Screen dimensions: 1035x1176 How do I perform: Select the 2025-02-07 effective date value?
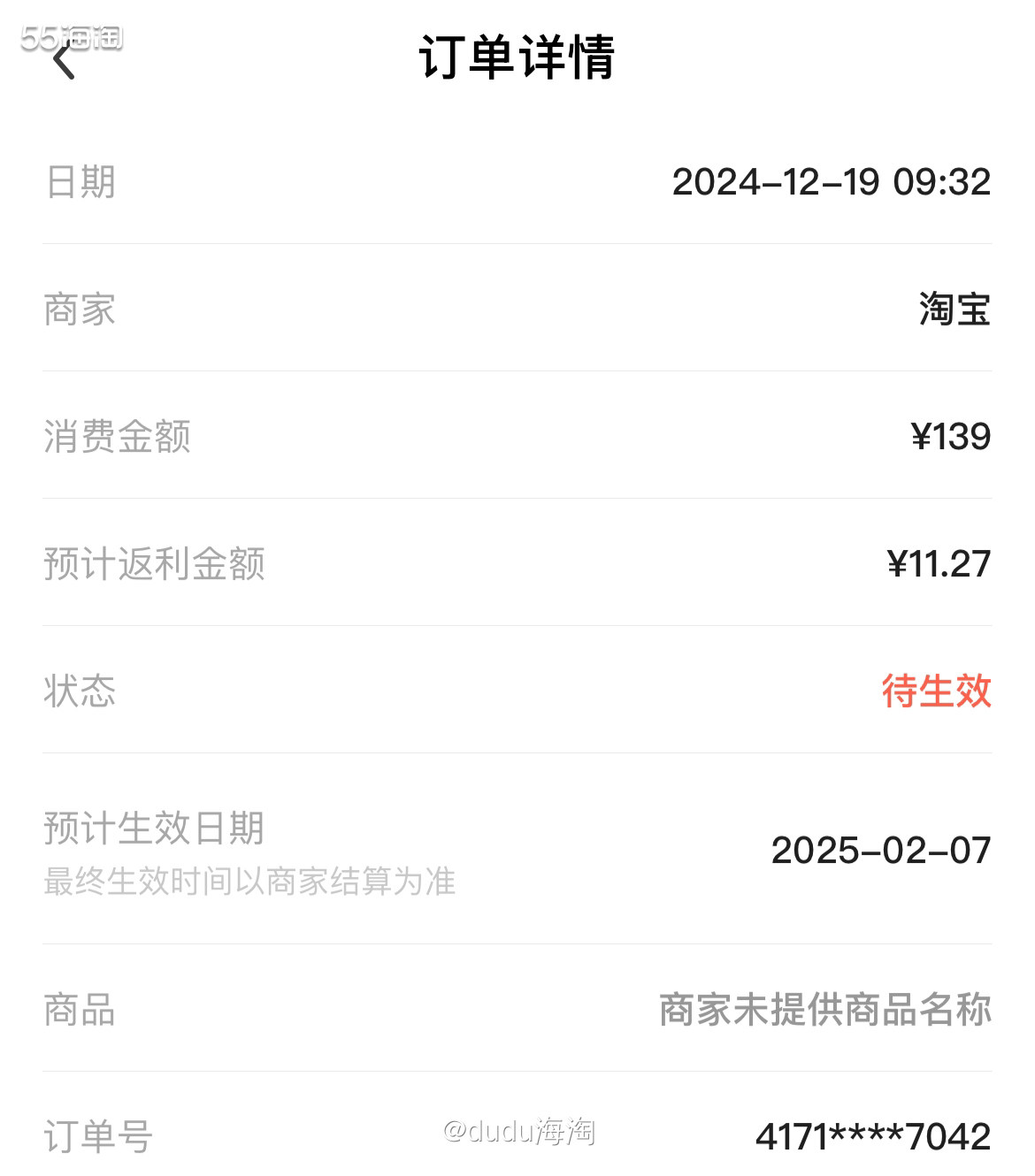click(x=881, y=851)
